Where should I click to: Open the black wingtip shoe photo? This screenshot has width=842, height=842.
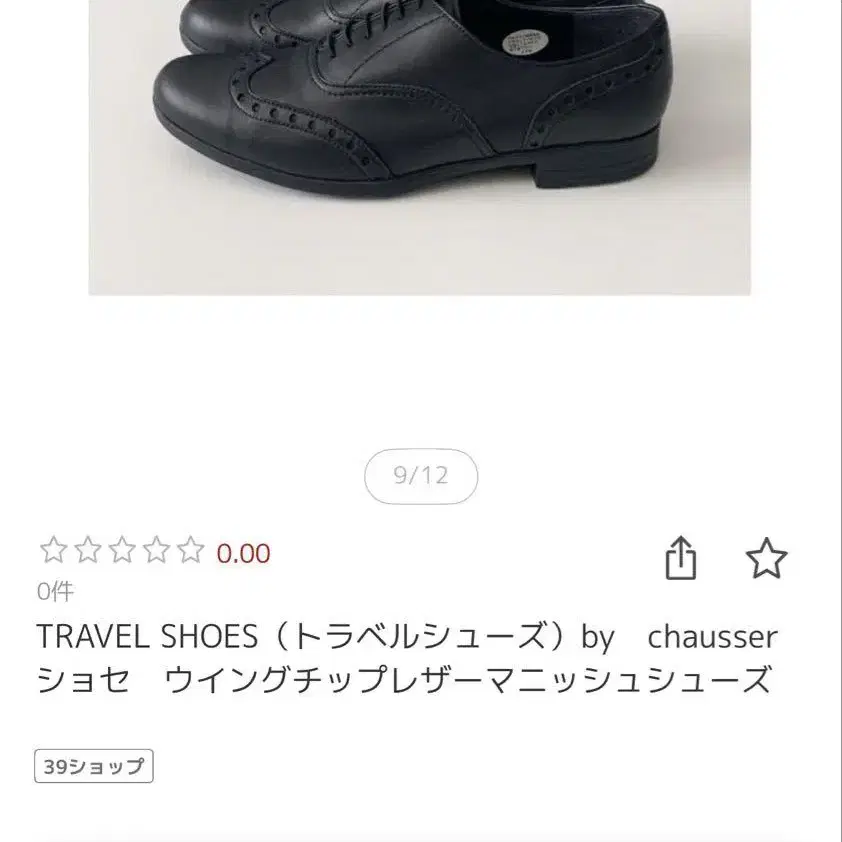click(419, 148)
